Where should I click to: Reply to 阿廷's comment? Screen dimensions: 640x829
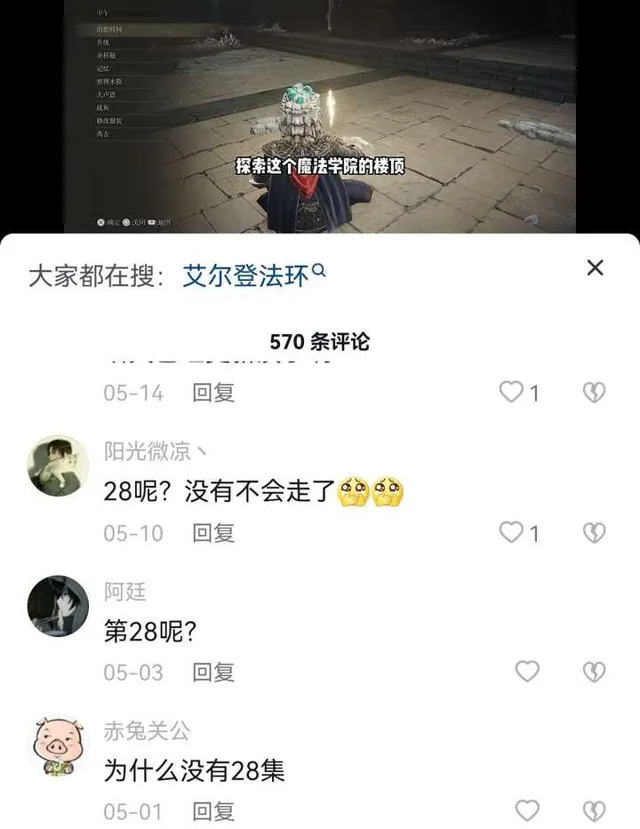coord(213,672)
